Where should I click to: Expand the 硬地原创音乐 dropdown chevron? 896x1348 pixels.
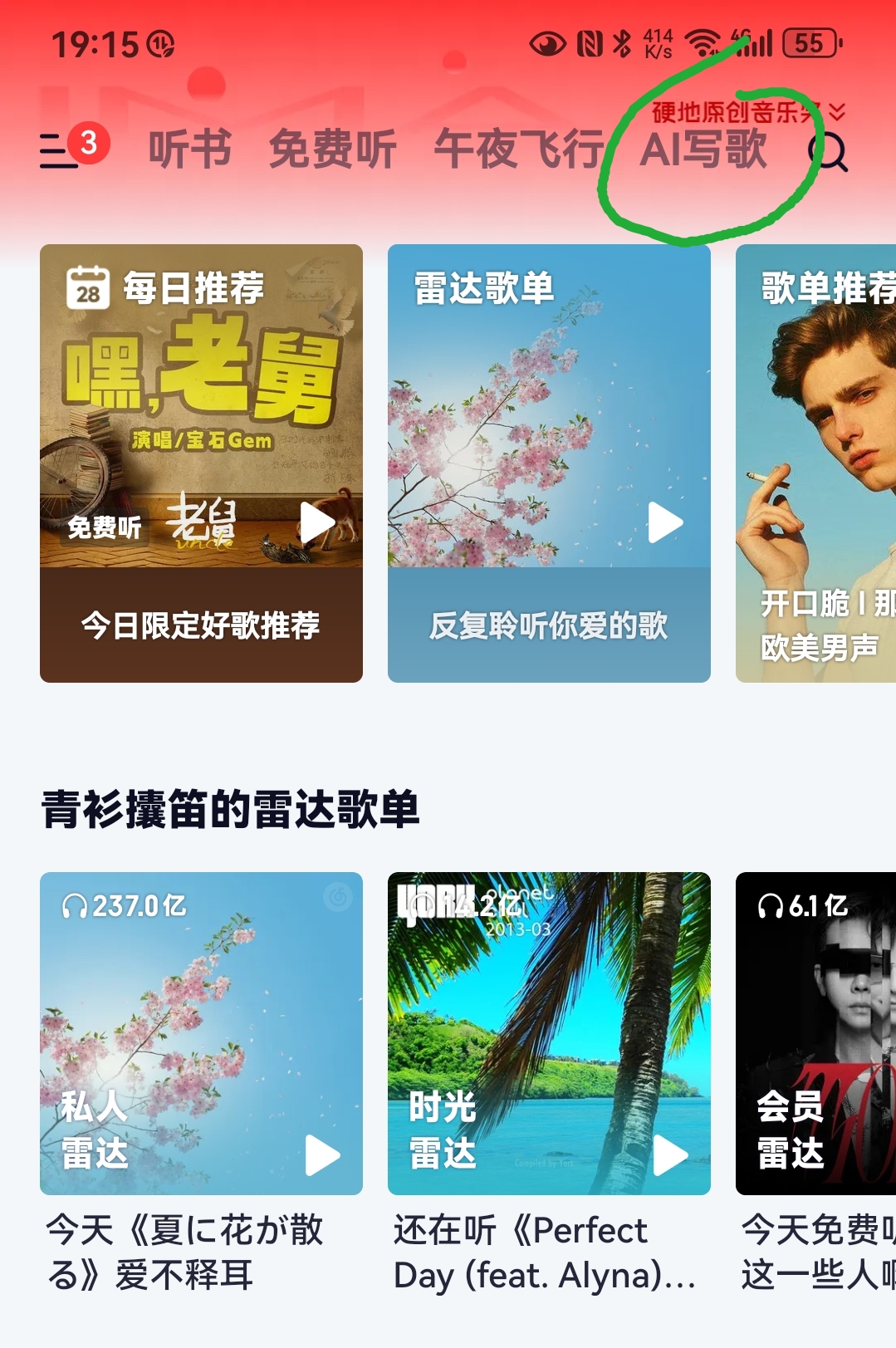(837, 112)
